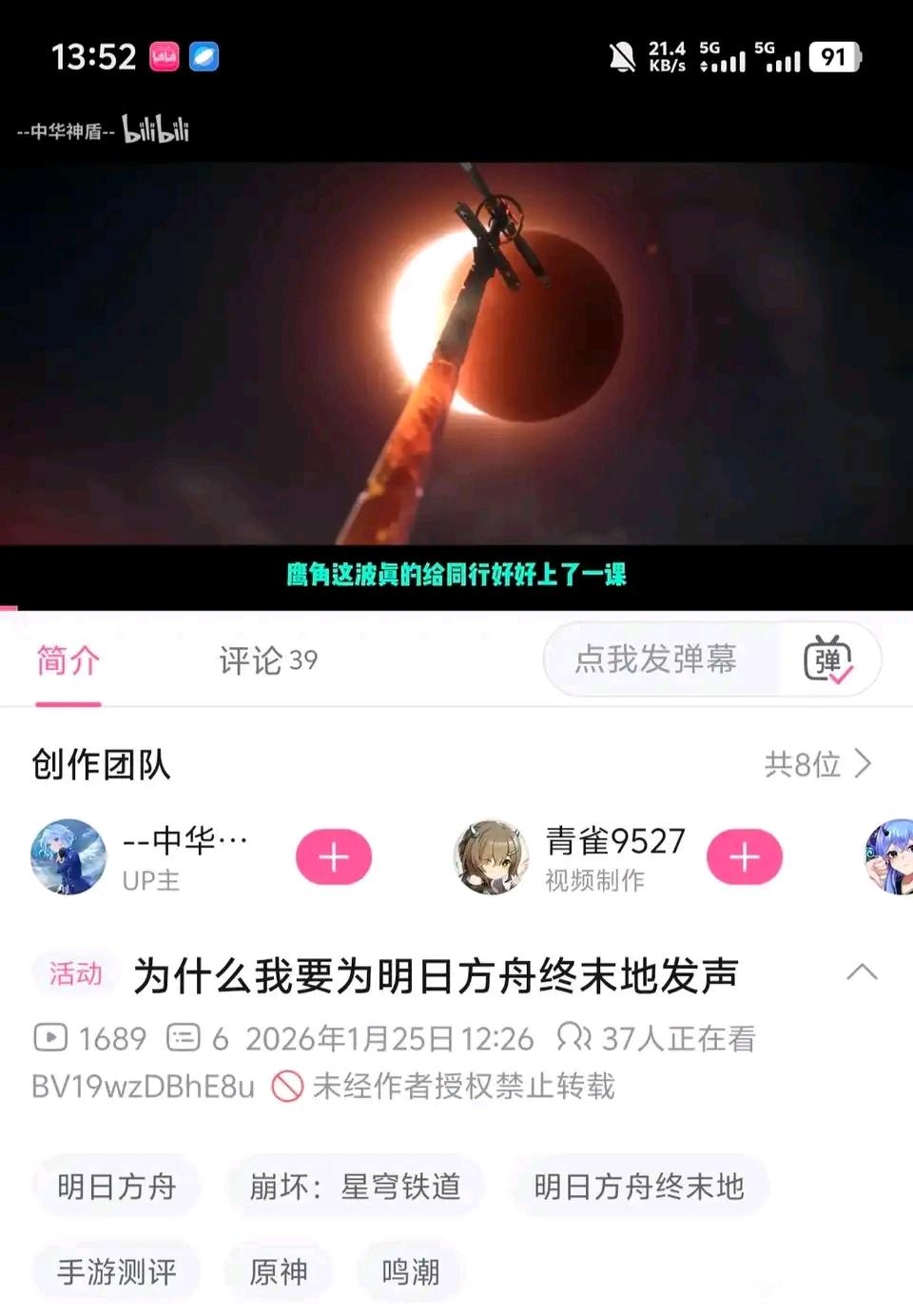
Task: Select the 明日方舟 tag chip
Action: 116,1187
